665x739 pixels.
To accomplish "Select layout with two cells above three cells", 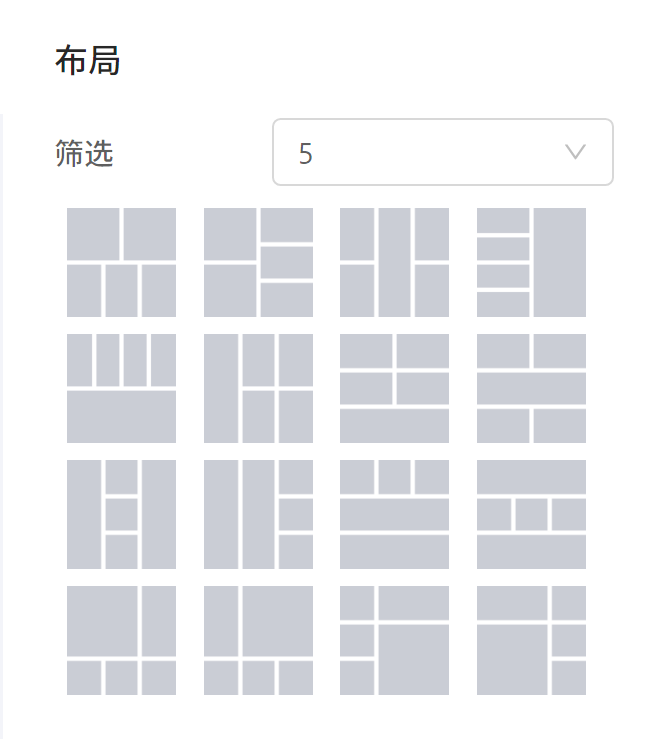I will click(x=121, y=262).
